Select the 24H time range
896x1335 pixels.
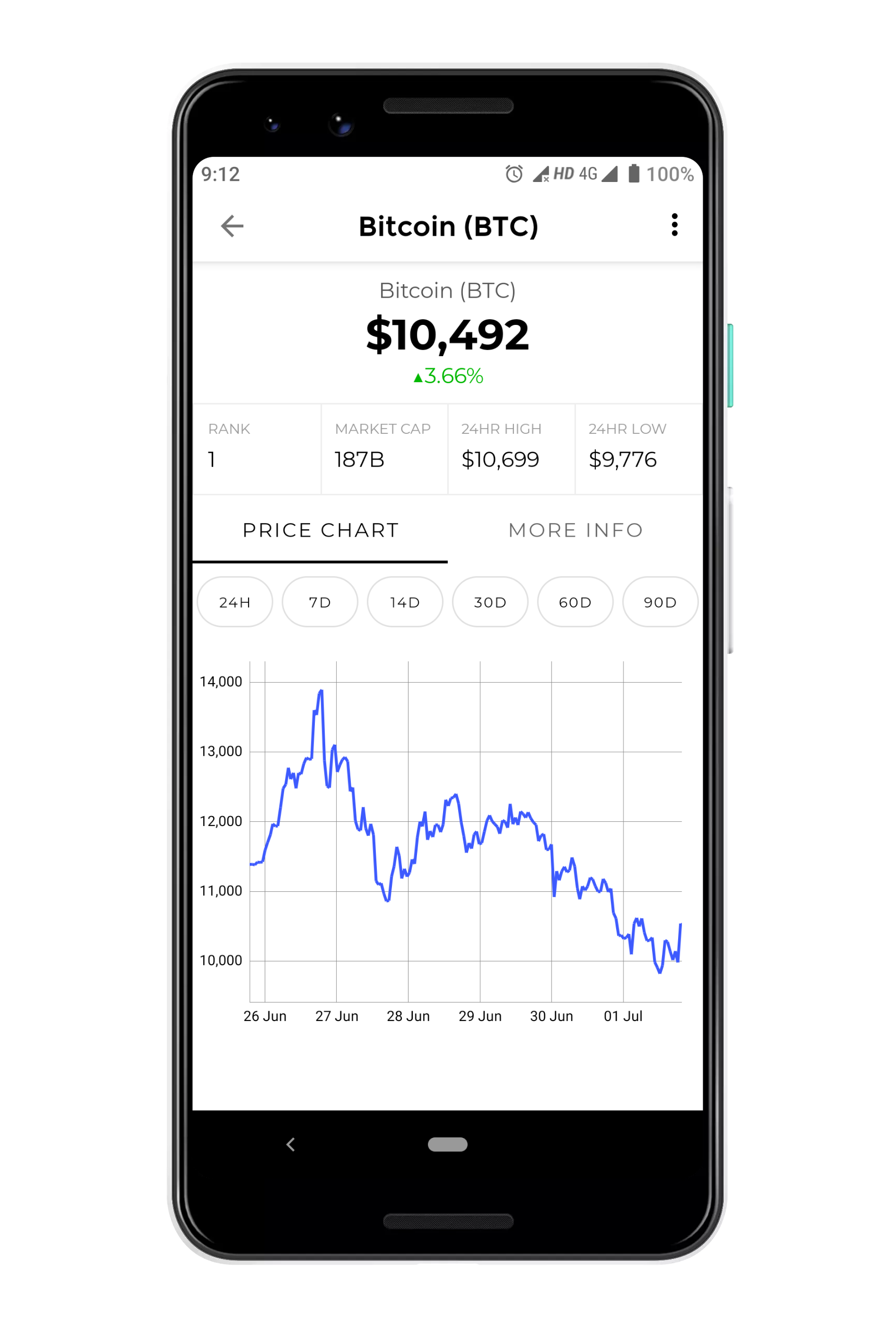point(234,602)
